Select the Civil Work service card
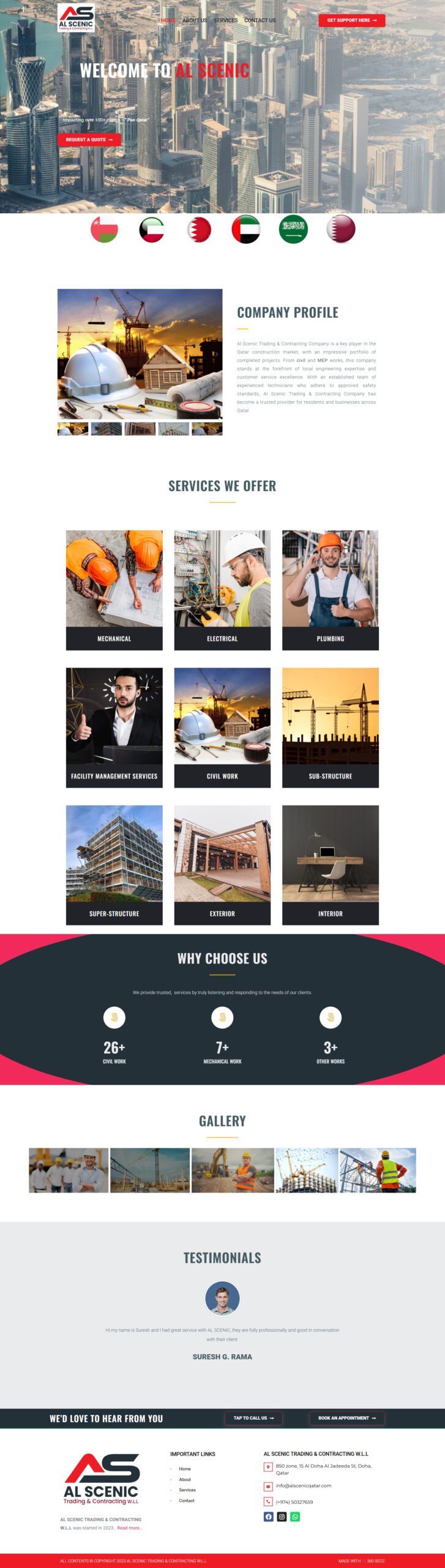This screenshot has height=1568, width=445. tap(222, 727)
